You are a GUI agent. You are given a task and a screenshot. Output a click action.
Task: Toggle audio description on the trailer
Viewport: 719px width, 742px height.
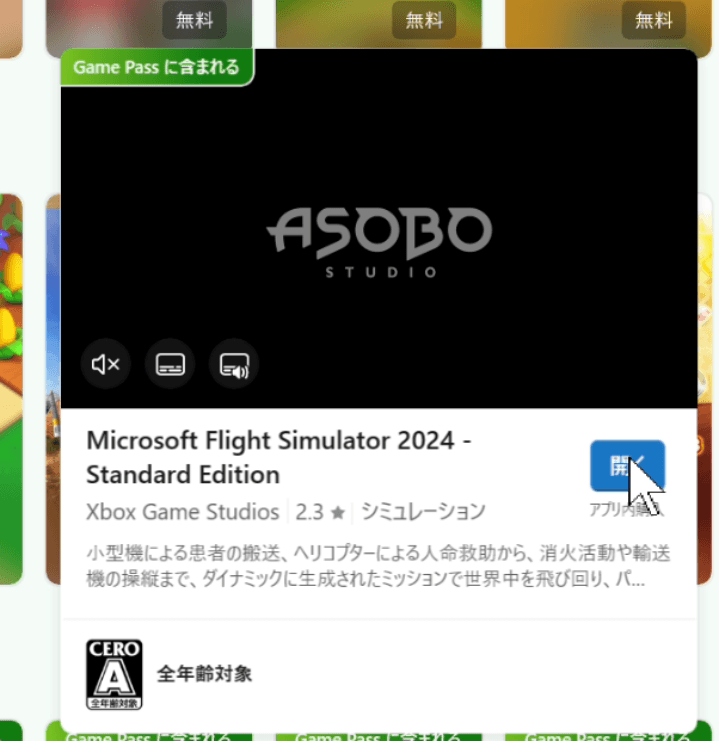[x=234, y=364]
